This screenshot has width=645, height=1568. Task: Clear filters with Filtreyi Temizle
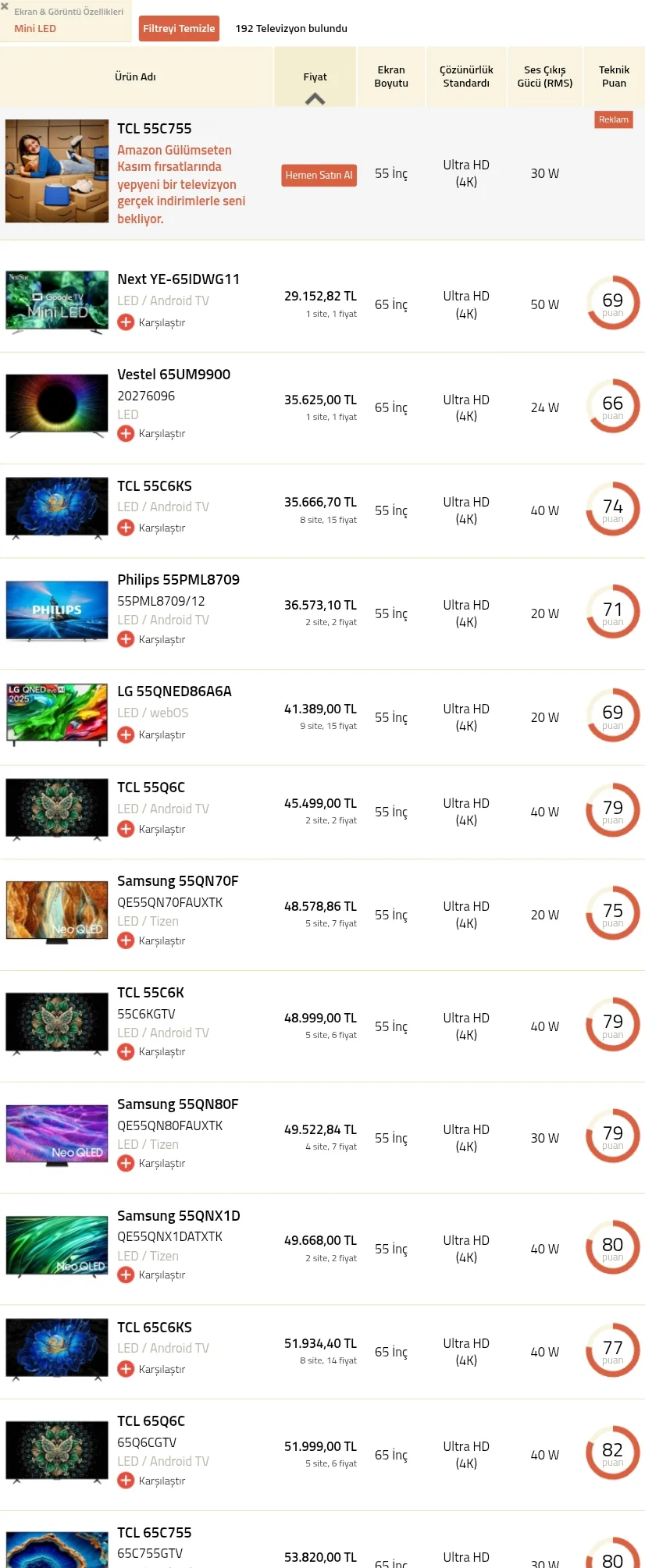click(x=179, y=29)
